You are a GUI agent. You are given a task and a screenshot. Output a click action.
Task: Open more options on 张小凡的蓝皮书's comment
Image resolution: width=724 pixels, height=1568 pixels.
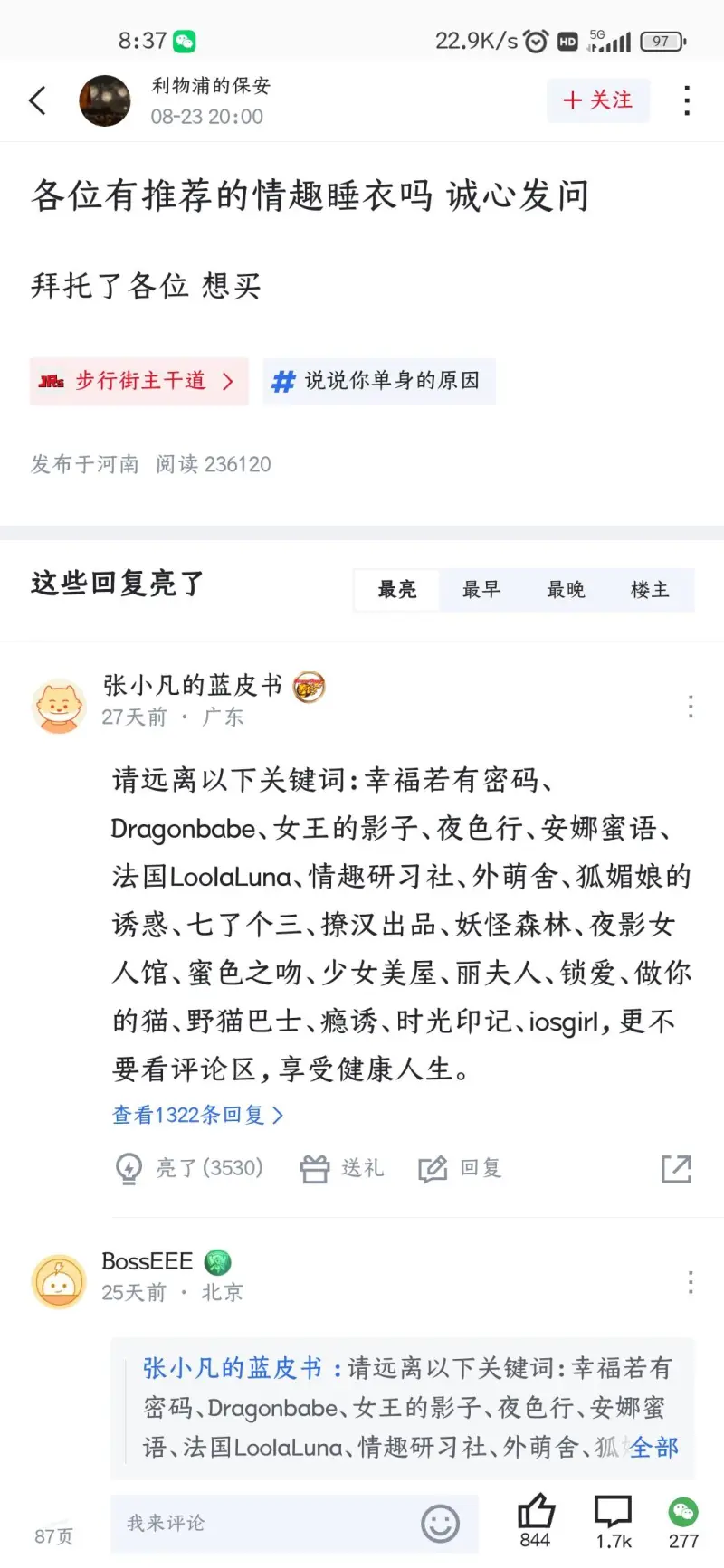coord(691,707)
